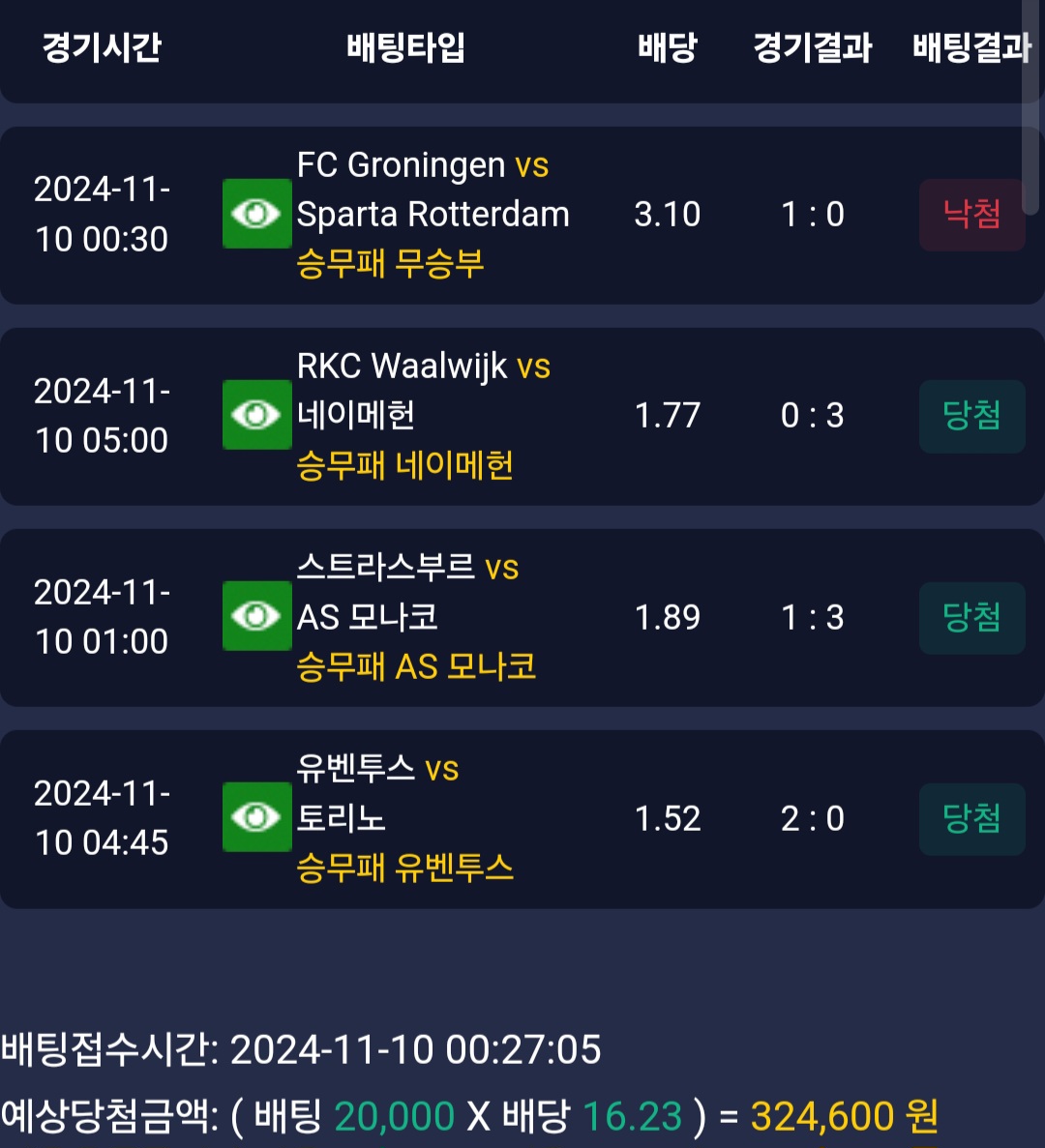Tap the eye icon for FC Groningen match
This screenshot has width=1045, height=1148.
[256, 214]
